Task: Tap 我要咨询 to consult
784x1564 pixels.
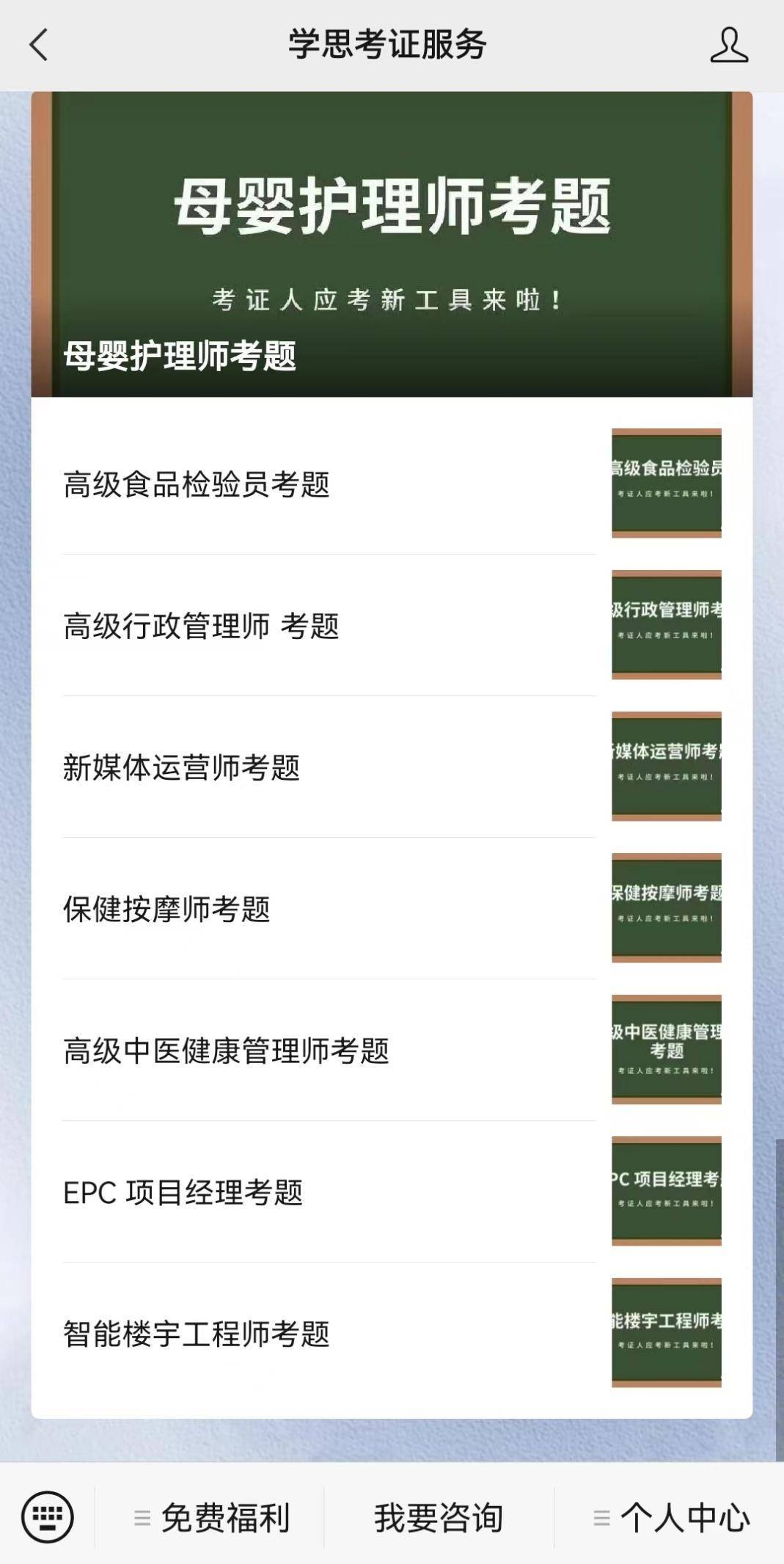Action: tap(439, 1517)
